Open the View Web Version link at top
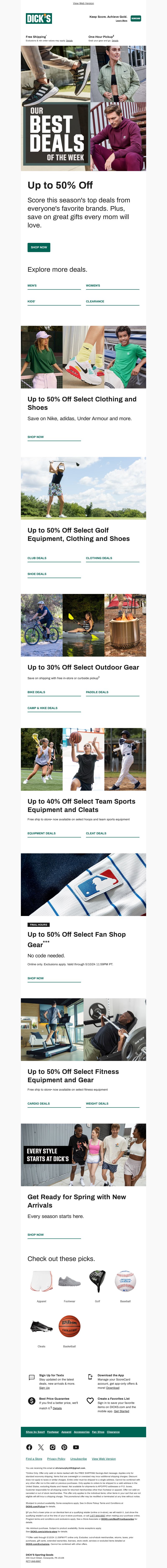This screenshot has width=167, height=1568. [x=83, y=4]
